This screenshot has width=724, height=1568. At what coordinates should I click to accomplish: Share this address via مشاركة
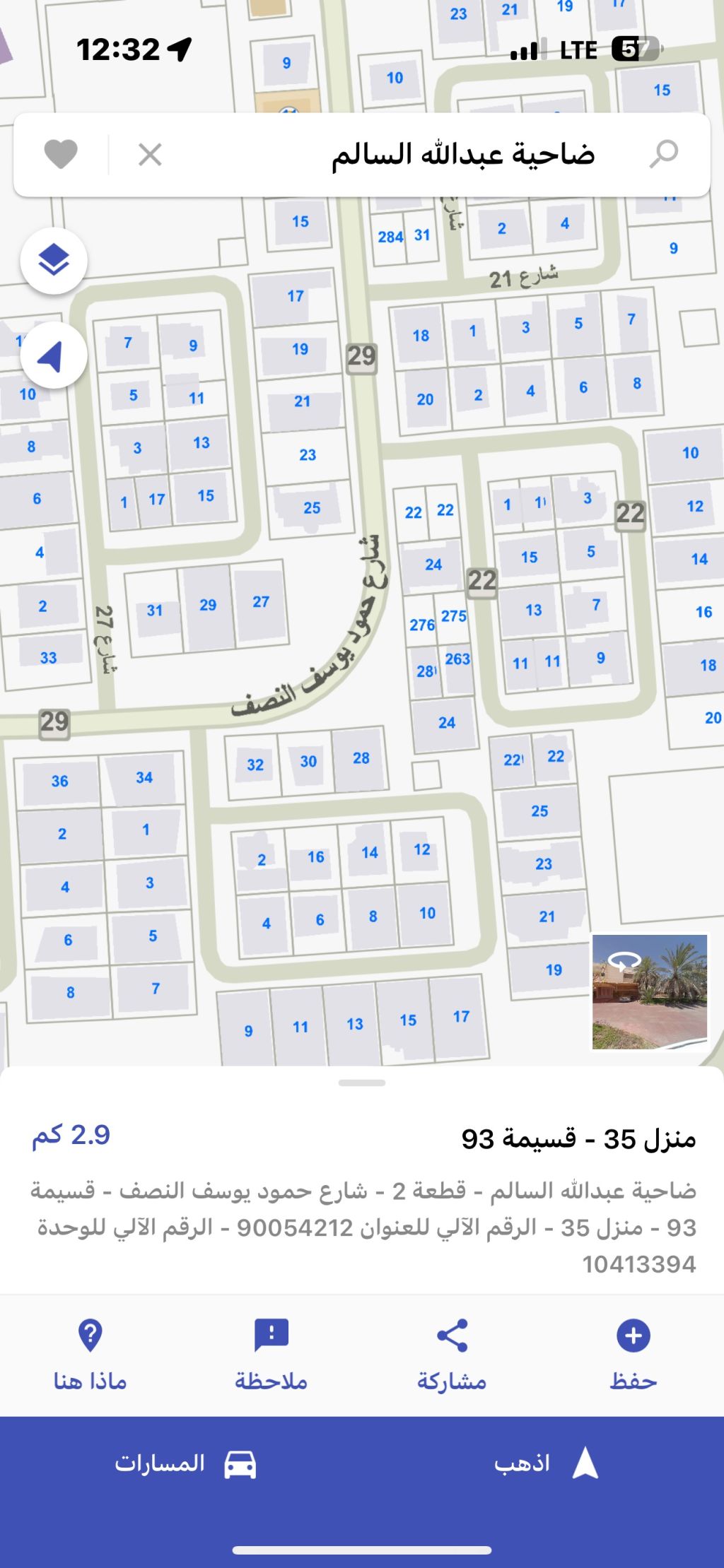(x=452, y=1353)
